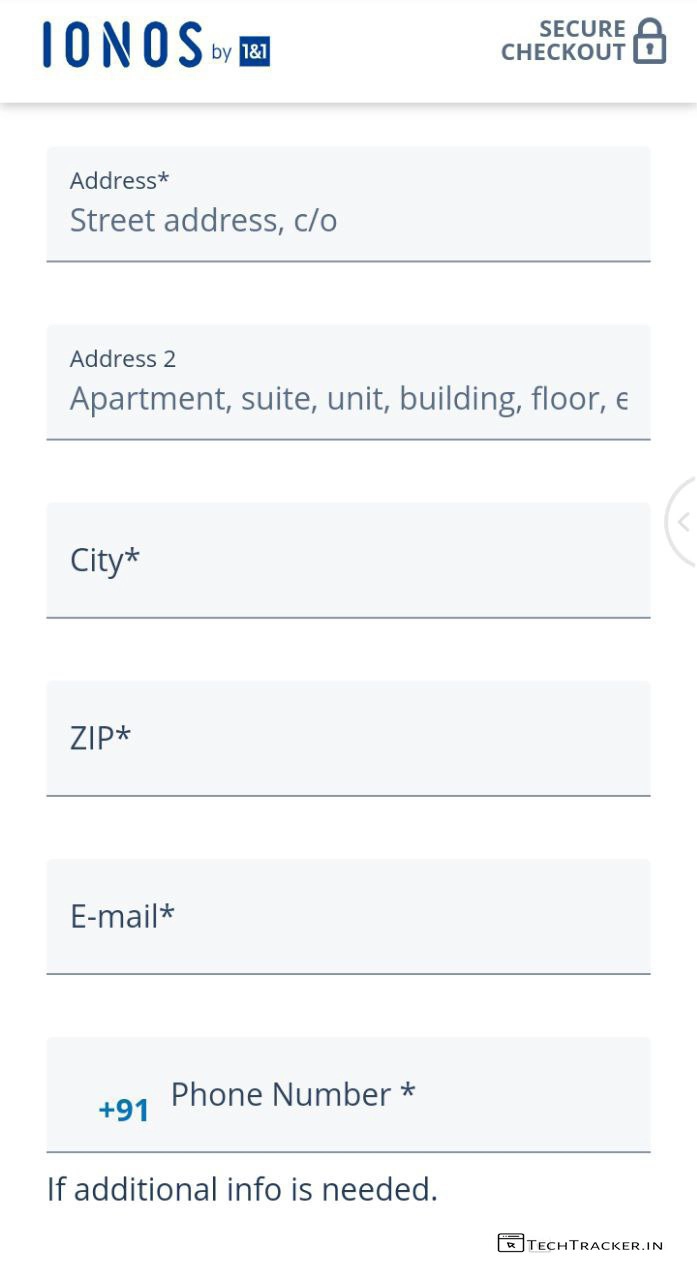Viewport: 697px width, 1280px height.
Task: Change the +91 country code
Action: click(x=123, y=1110)
